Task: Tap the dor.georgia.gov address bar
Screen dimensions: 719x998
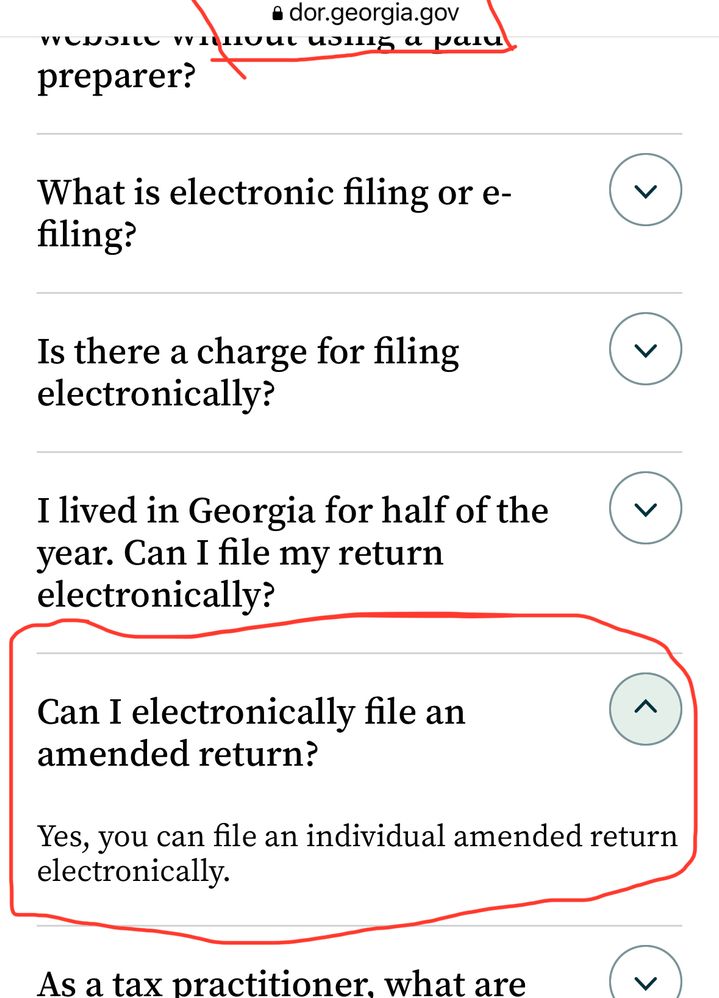Action: click(362, 14)
